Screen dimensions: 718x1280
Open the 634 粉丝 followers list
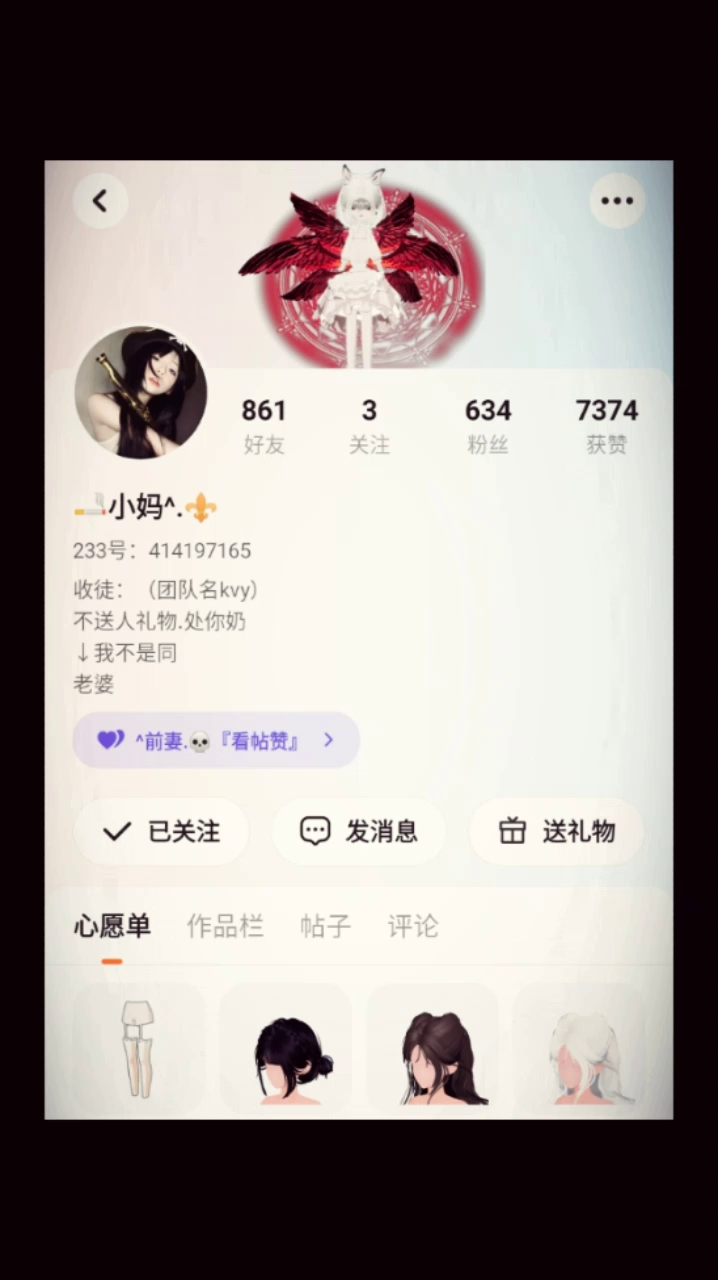tap(488, 425)
